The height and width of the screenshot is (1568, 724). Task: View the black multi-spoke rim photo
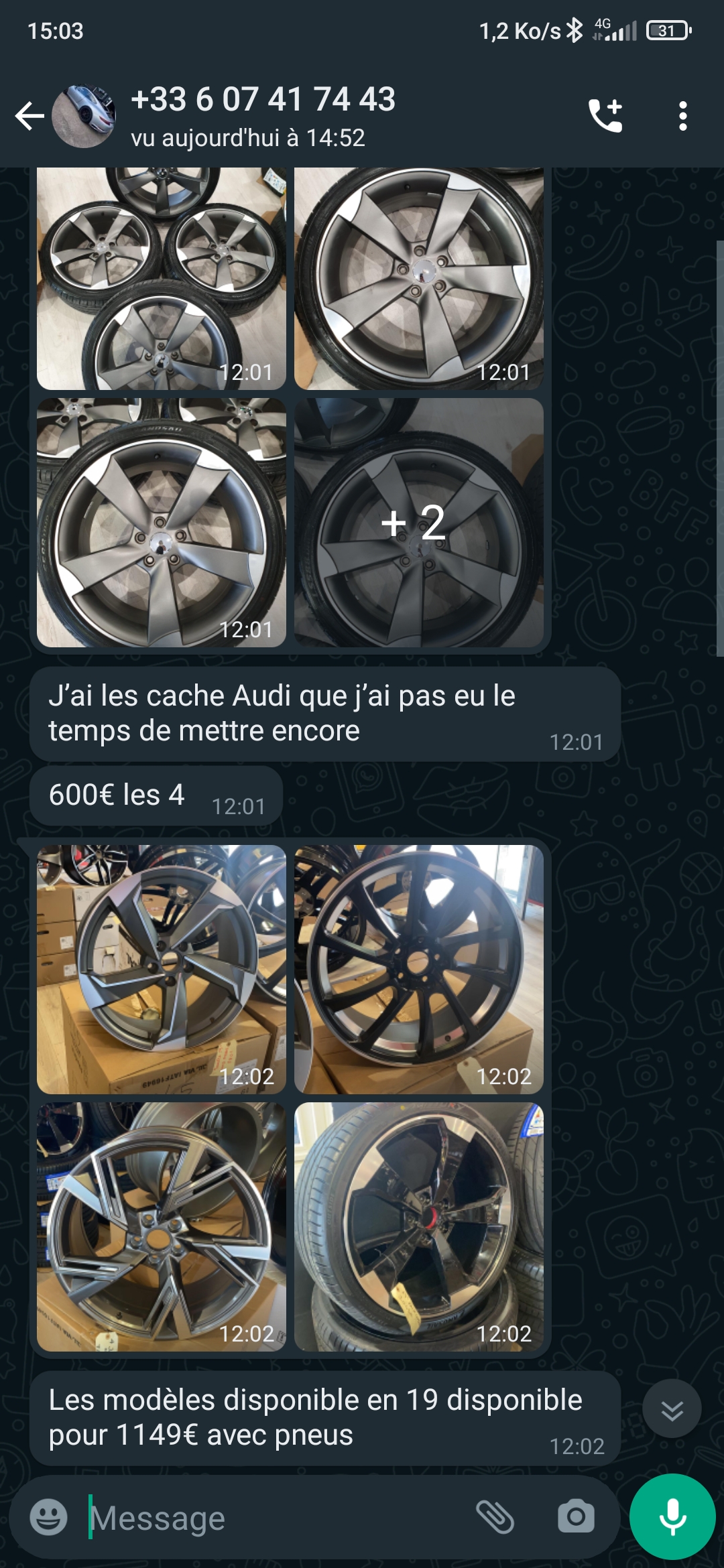(418, 969)
